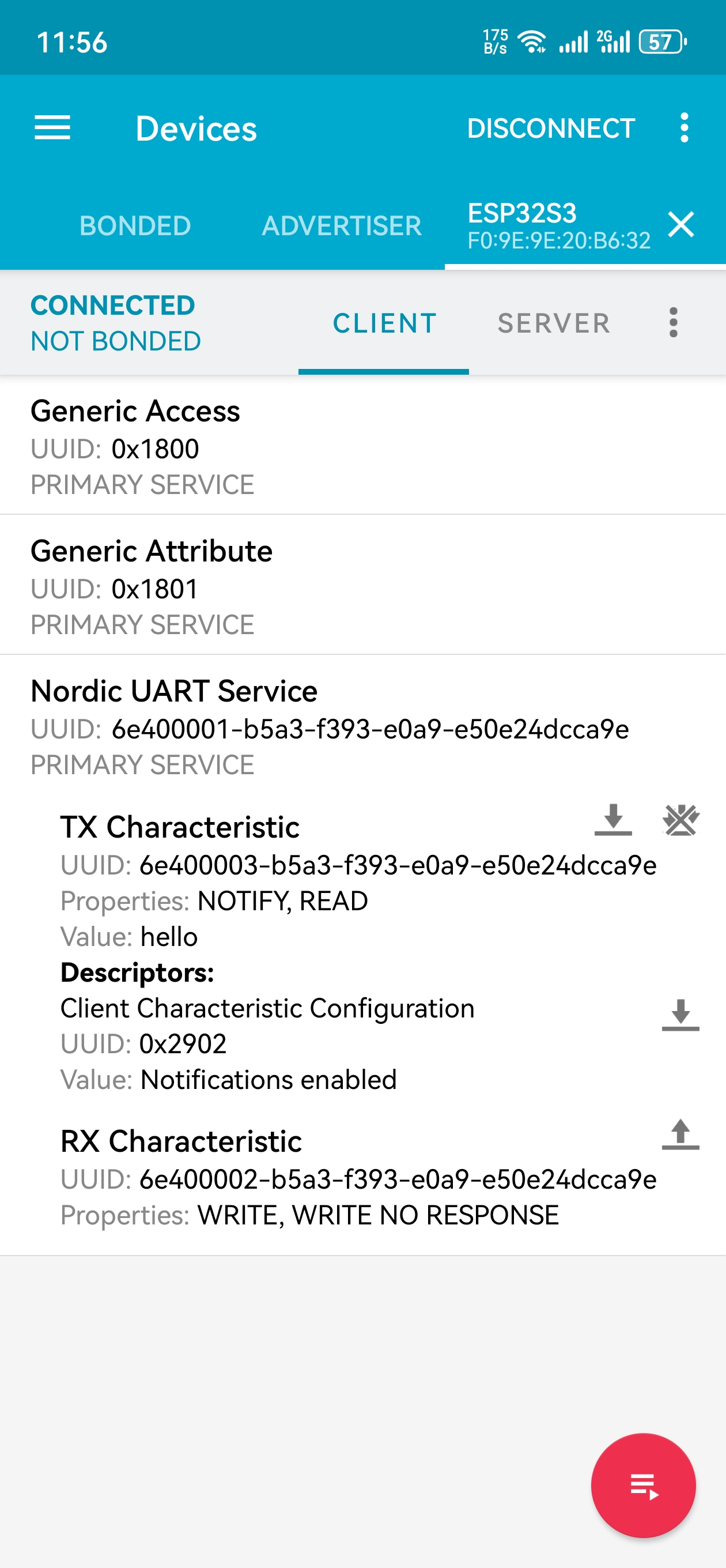Screen dimensions: 726x1568
Task: Tap the DISCONNECT button
Action: (551, 129)
